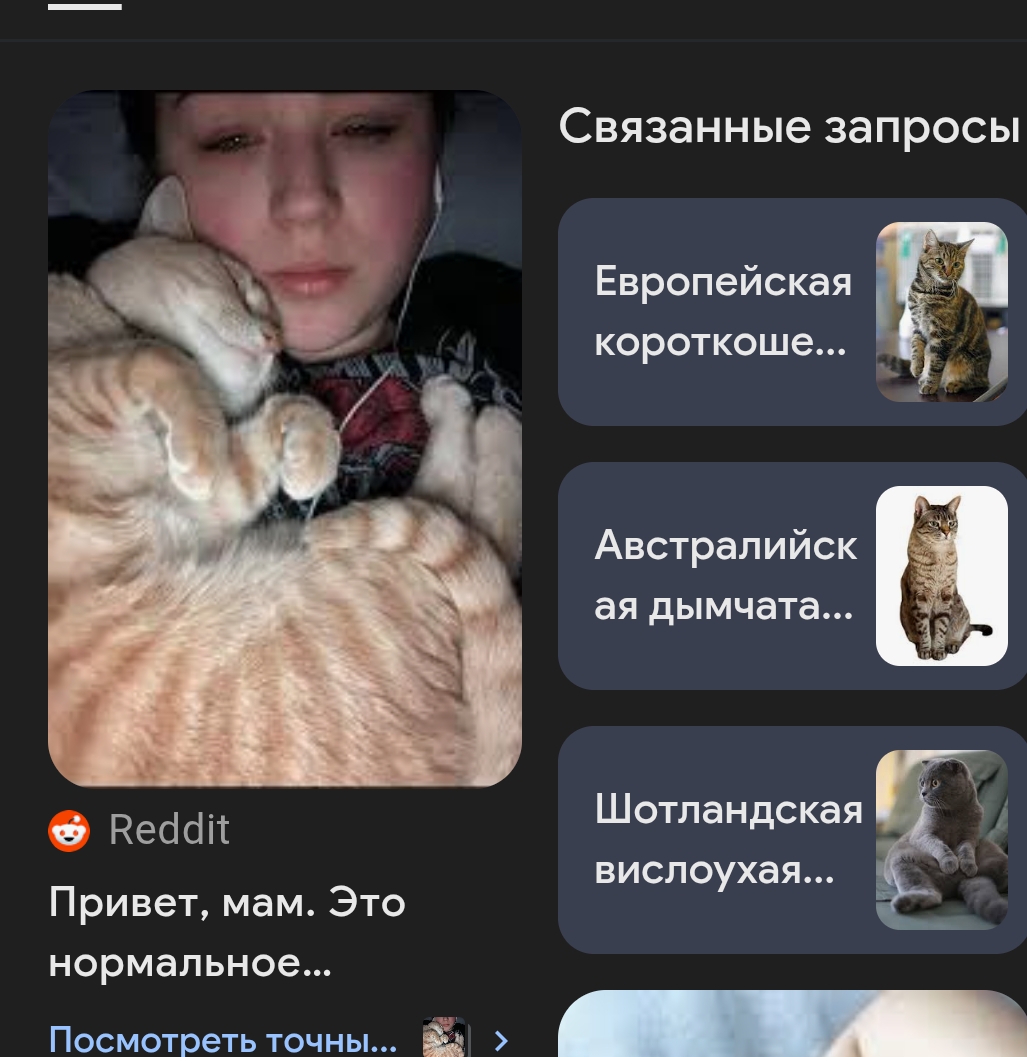Tap the Шотландская вислоухая… related search

[x=792, y=840]
